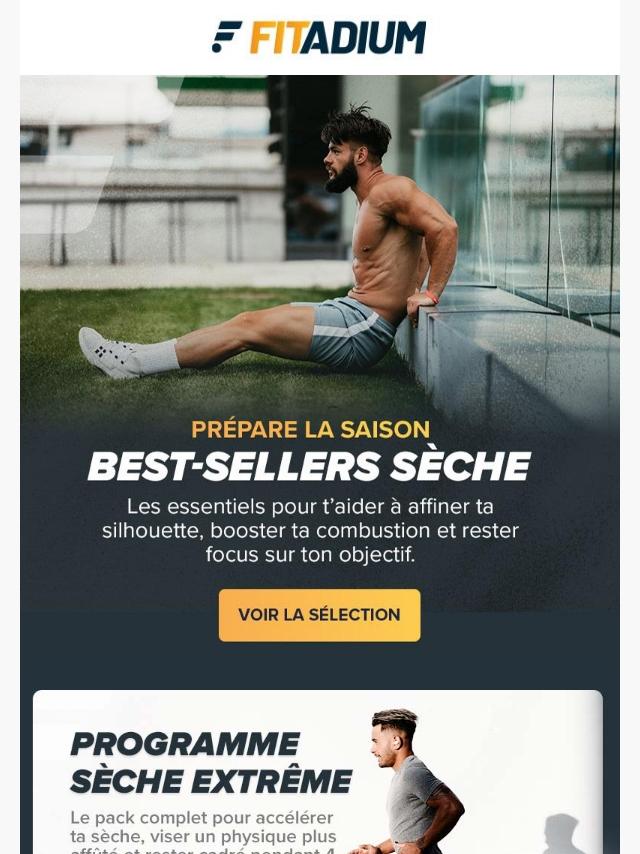Screen dimensions: 640x854
Task: Tap the Voir la sélection button
Action: [x=319, y=615]
